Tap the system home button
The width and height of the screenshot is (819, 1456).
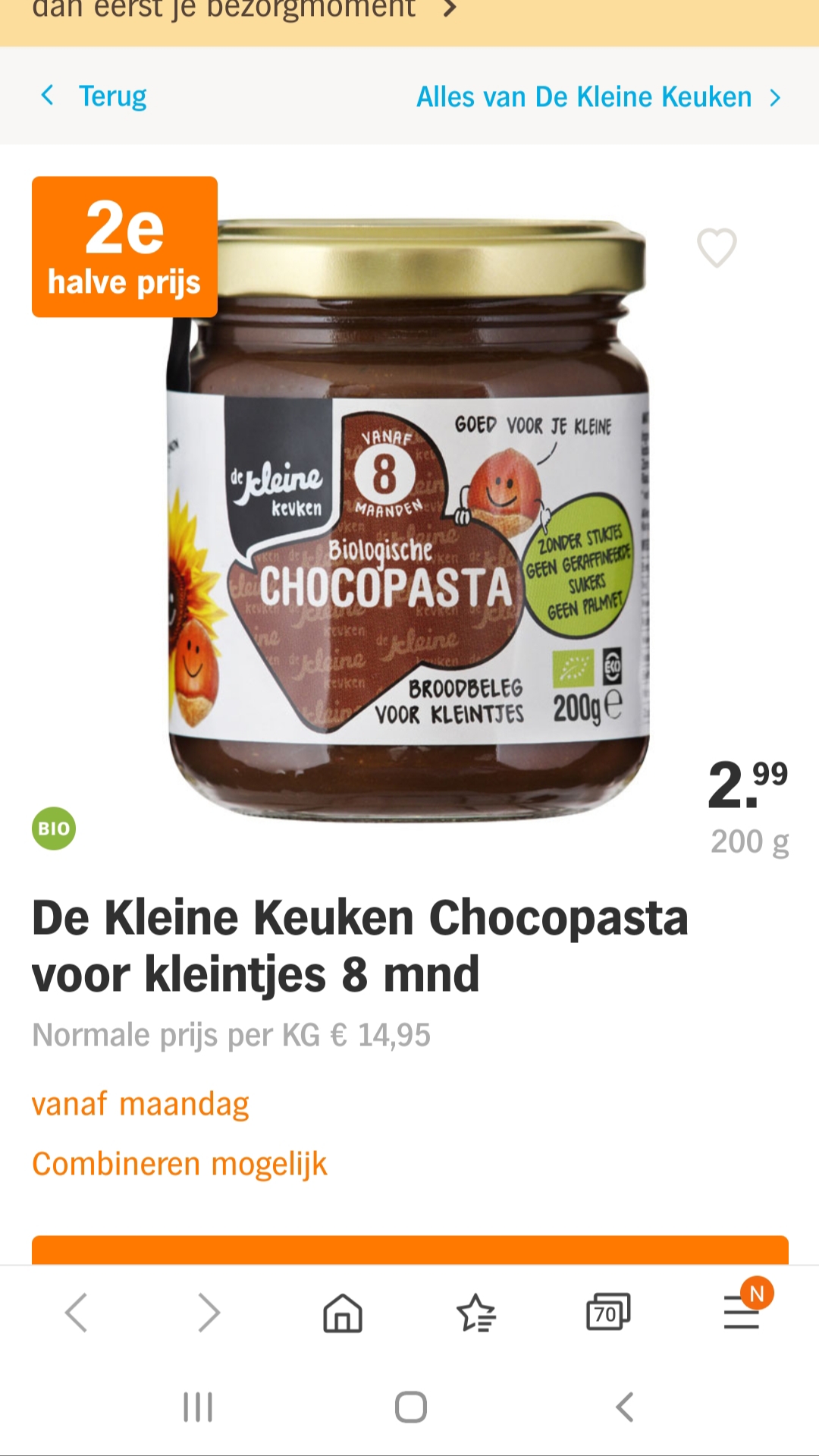[411, 1407]
